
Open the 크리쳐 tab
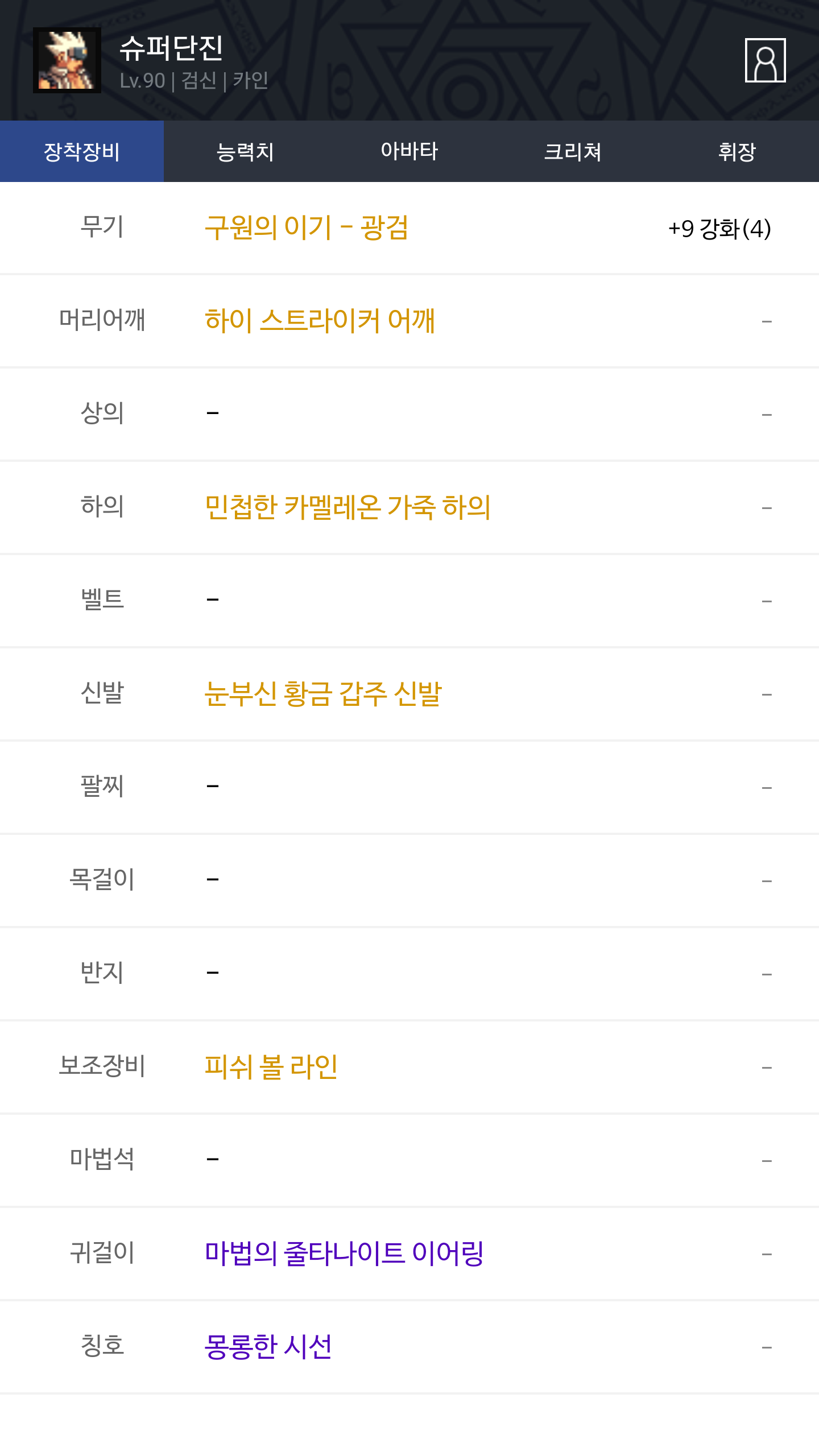[573, 151]
